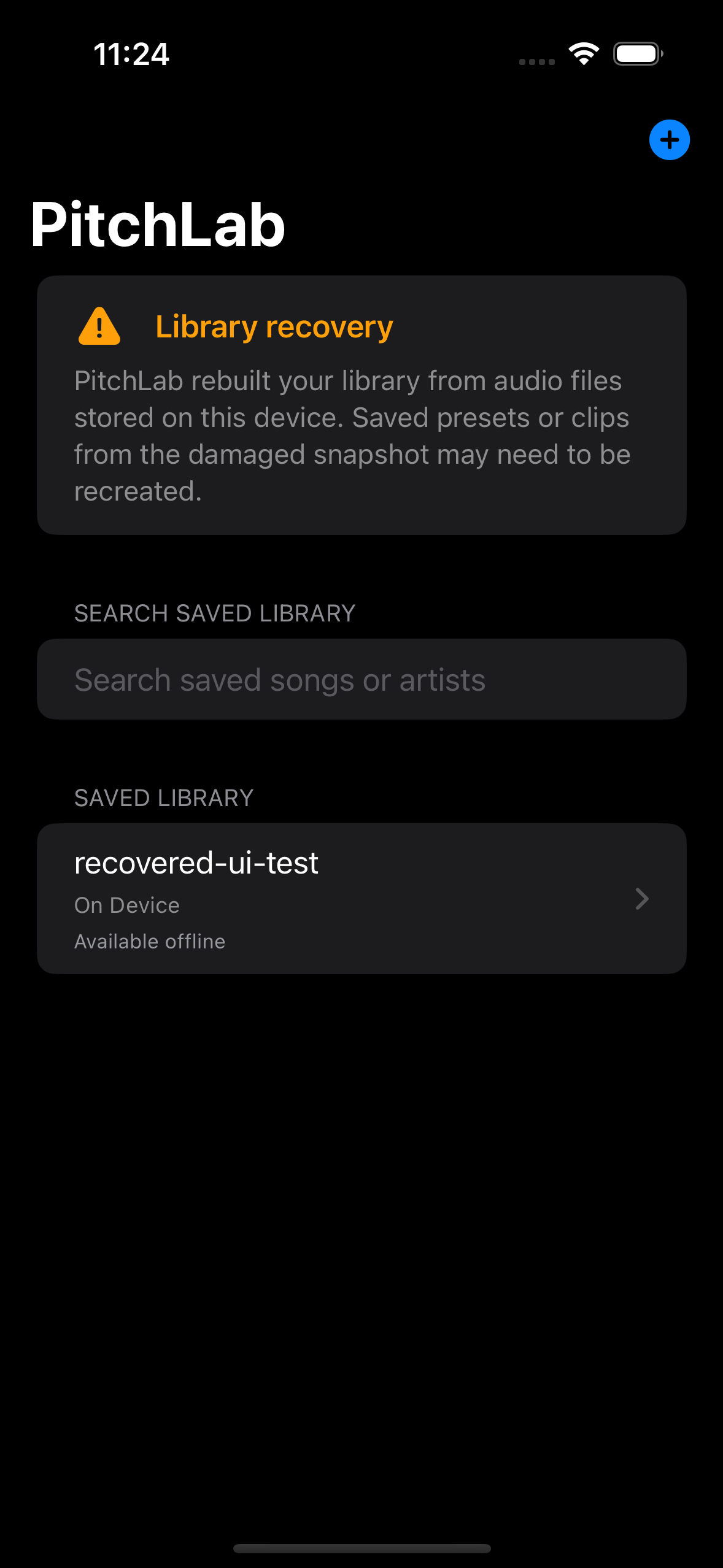Tap the blue plus icon to add content
Image resolution: width=723 pixels, height=1568 pixels.
pyautogui.click(x=669, y=140)
